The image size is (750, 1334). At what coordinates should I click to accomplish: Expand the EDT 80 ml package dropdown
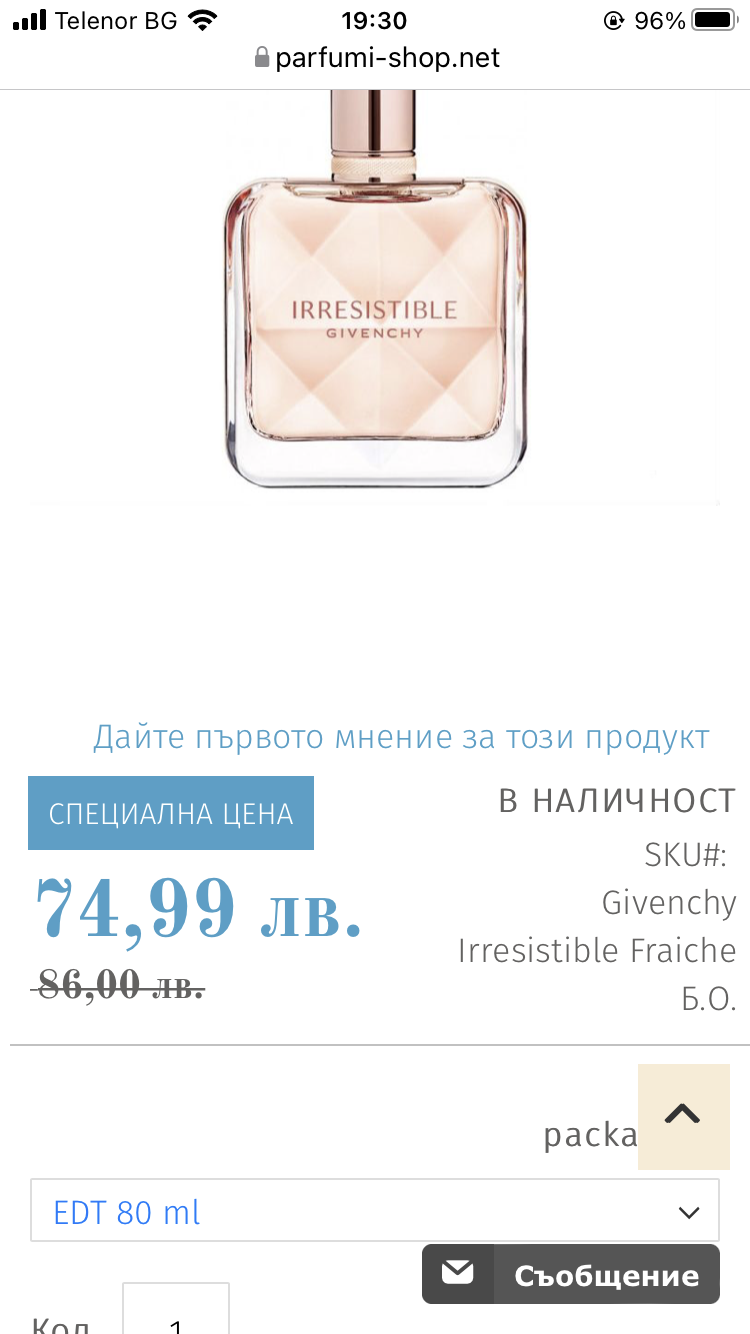(x=374, y=1212)
